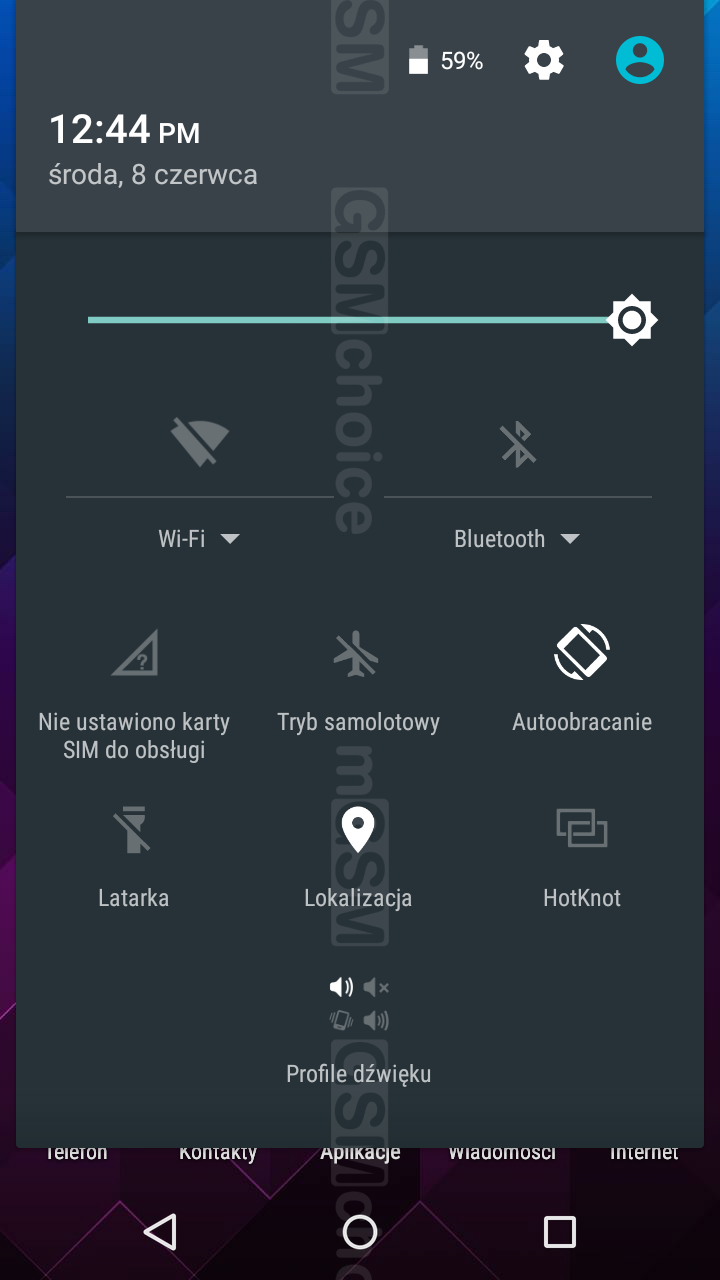Turn on the Latarka flashlight
The image size is (720, 1280).
(133, 830)
